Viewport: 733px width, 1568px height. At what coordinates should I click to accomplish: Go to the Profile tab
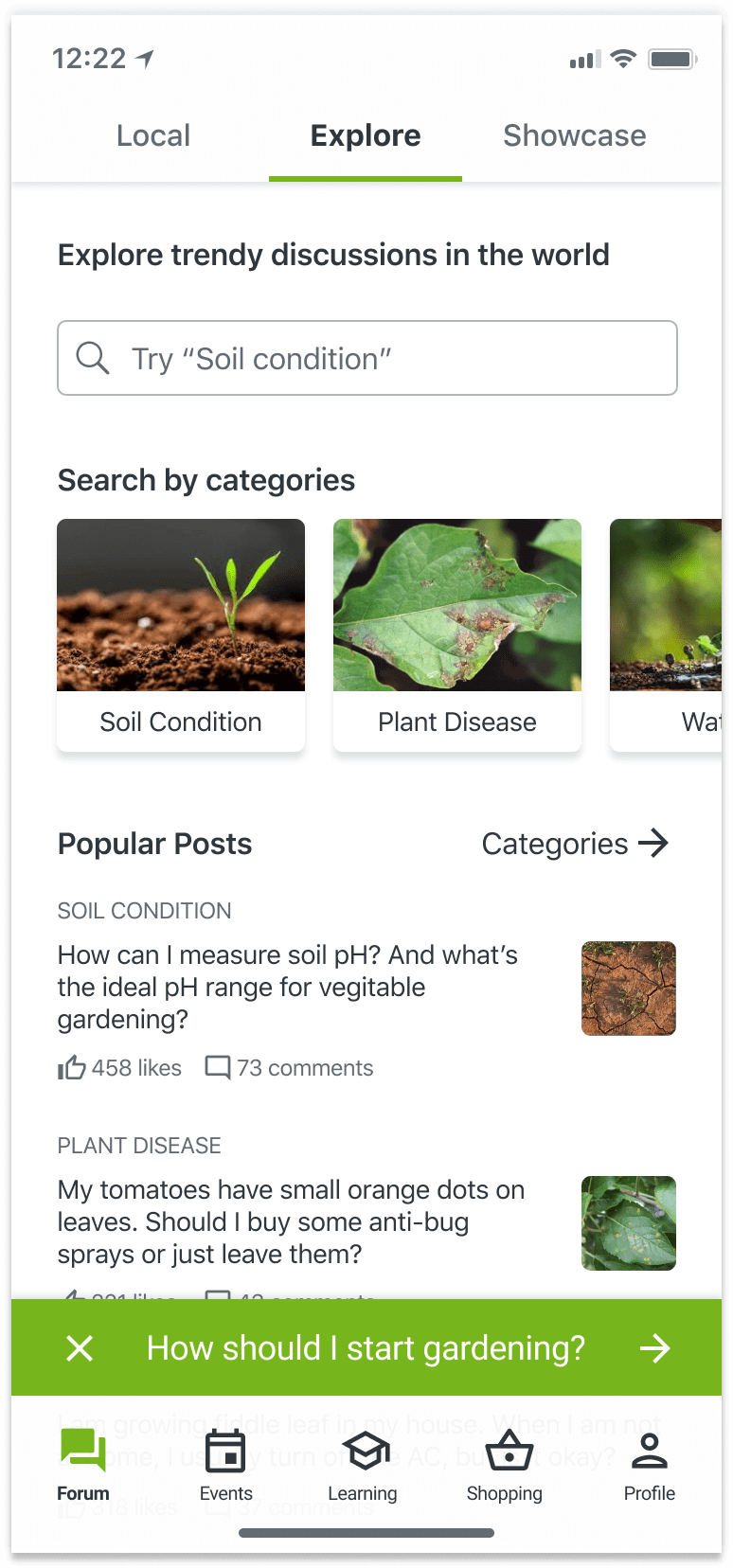(x=650, y=1466)
